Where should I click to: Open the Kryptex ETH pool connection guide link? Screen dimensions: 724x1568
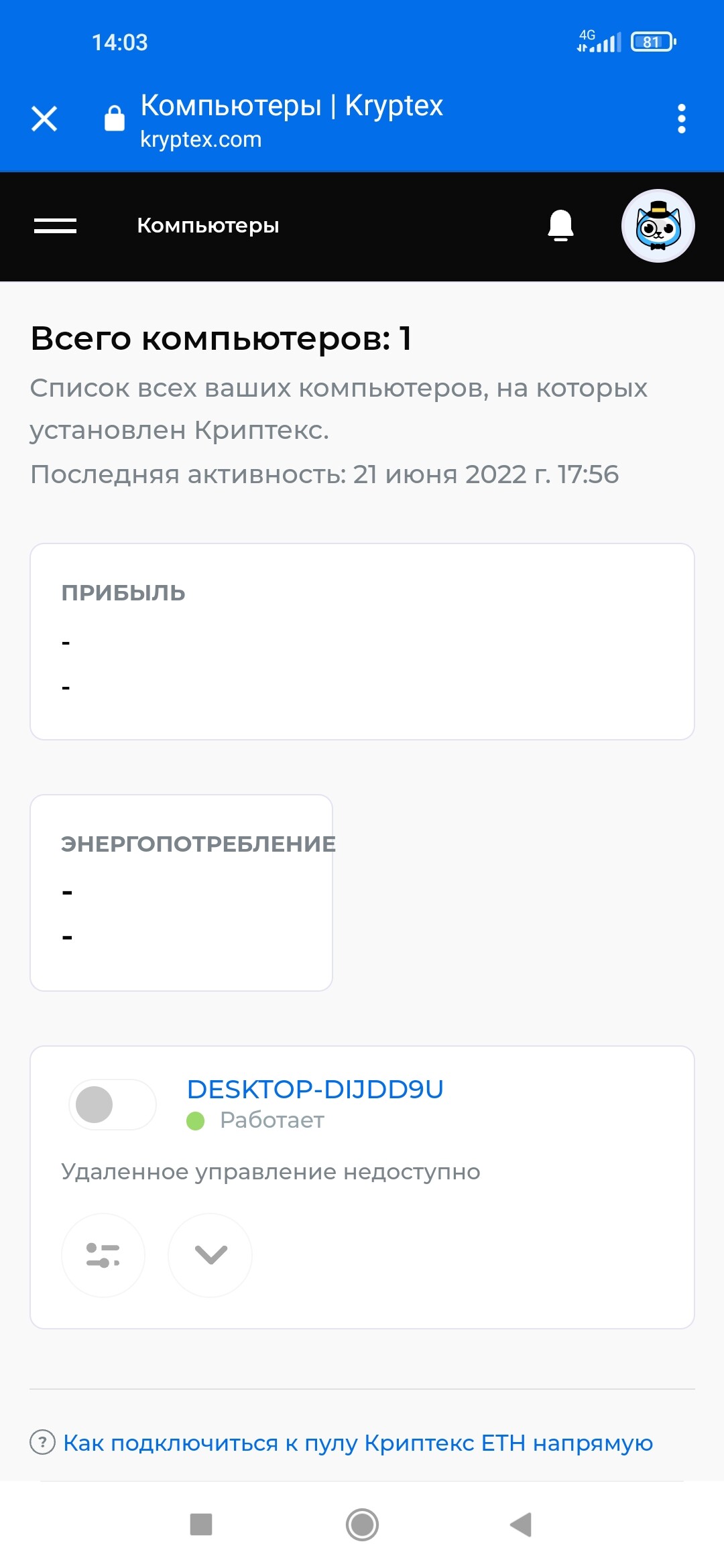coord(357,1443)
